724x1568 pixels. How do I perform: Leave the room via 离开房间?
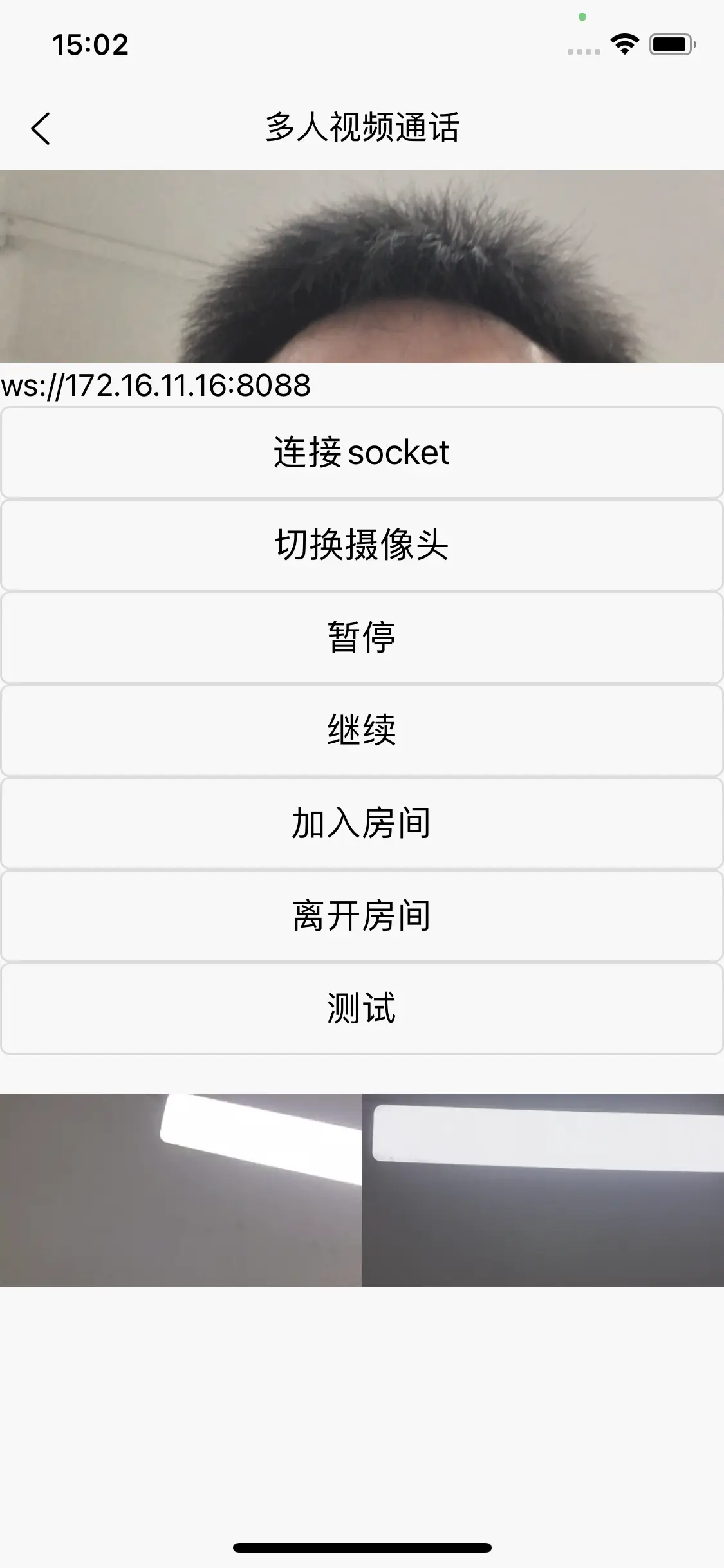tap(362, 916)
